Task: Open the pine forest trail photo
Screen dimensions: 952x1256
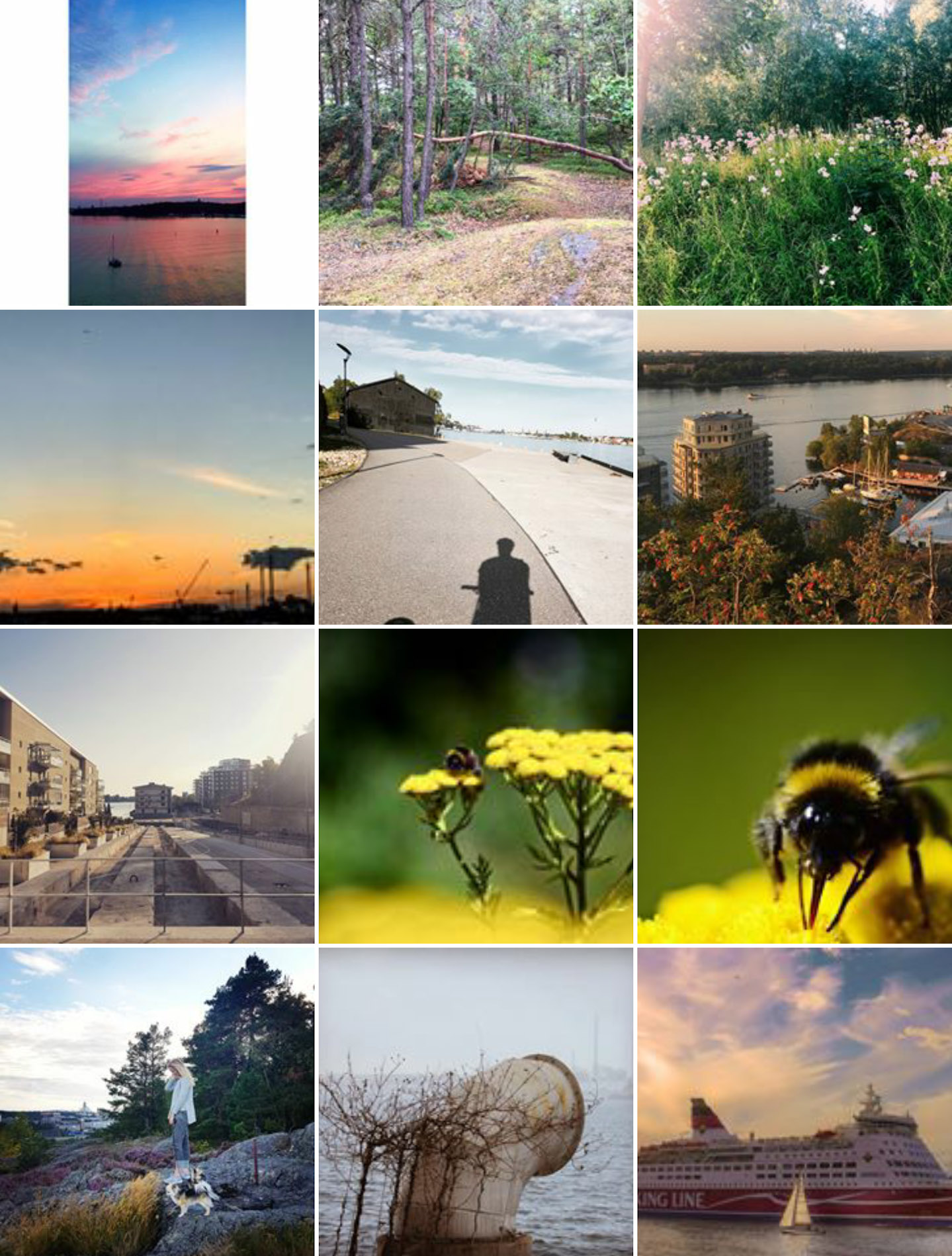Action: (x=476, y=152)
